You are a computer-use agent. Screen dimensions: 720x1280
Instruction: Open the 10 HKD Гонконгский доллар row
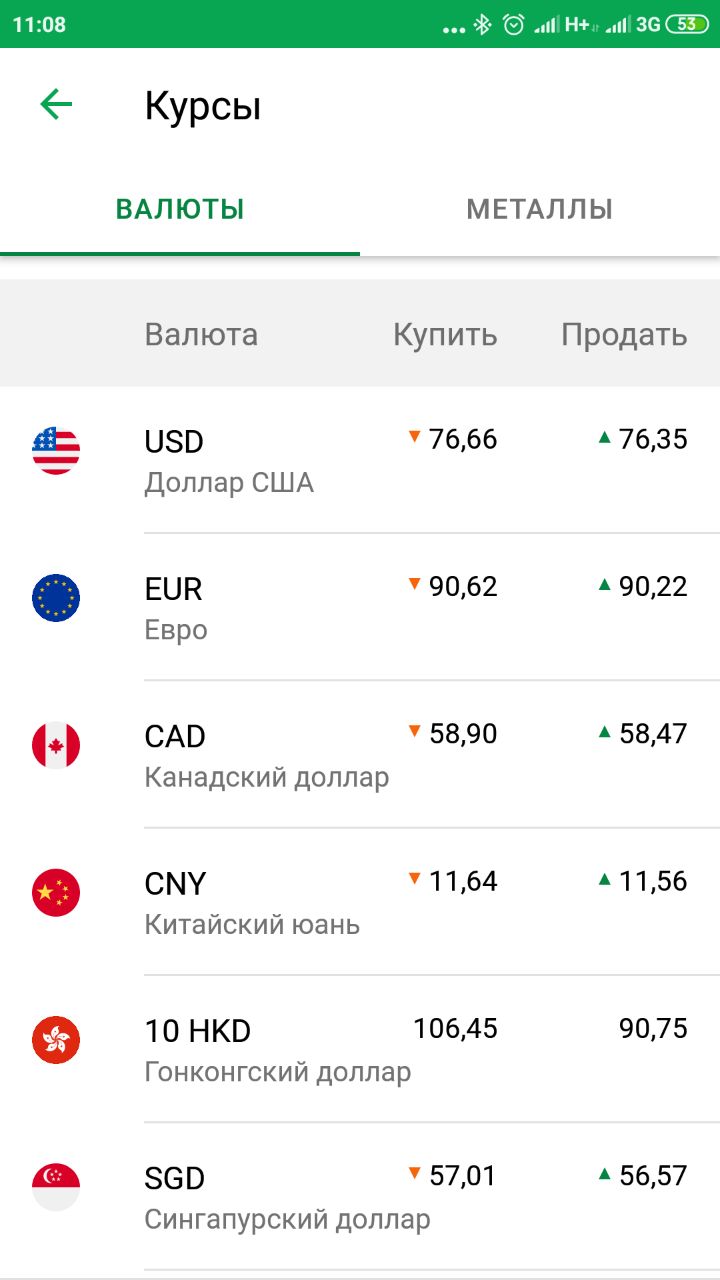[x=360, y=1048]
